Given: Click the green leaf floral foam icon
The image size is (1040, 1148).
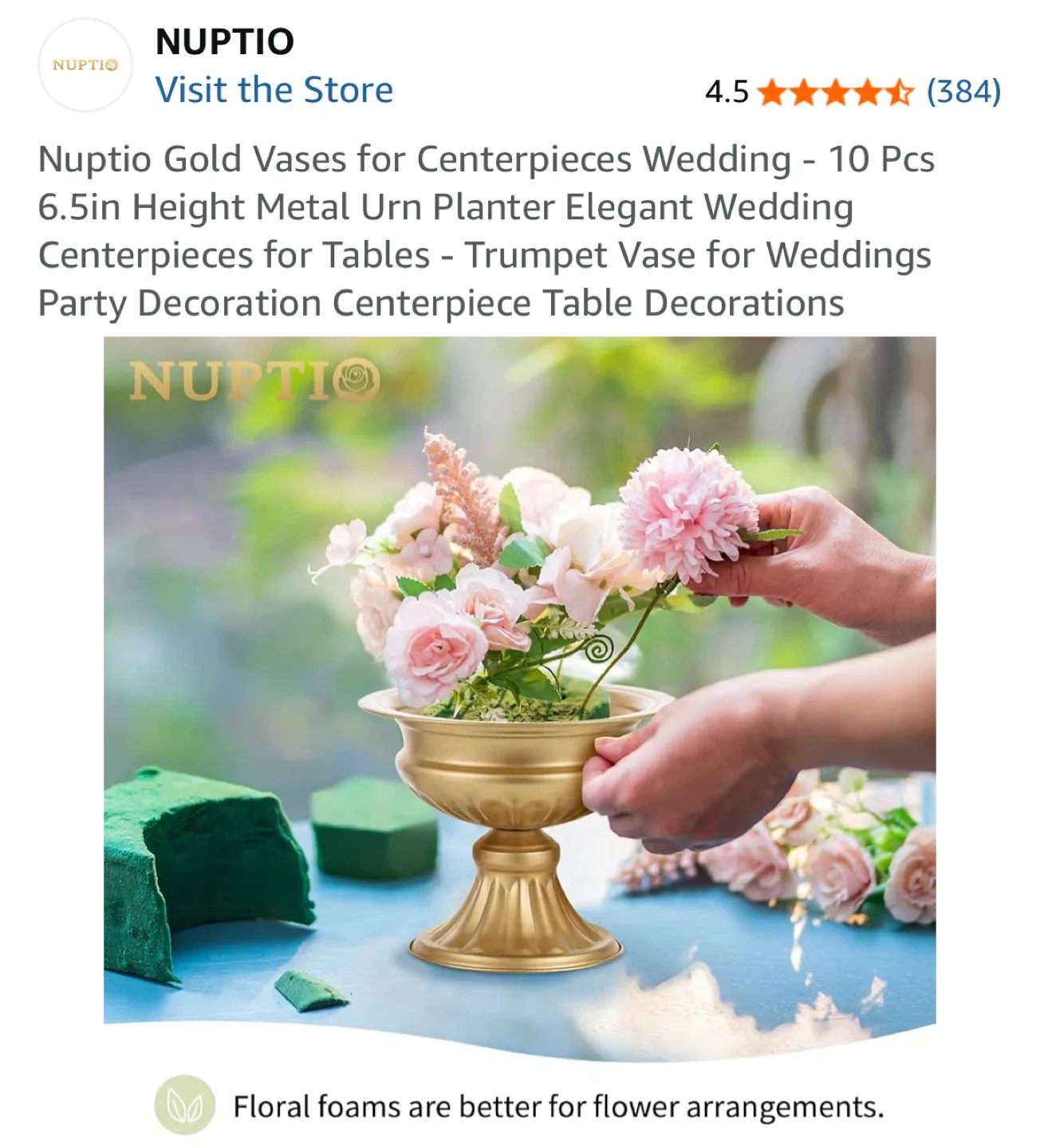Looking at the screenshot, I should click(x=182, y=1107).
